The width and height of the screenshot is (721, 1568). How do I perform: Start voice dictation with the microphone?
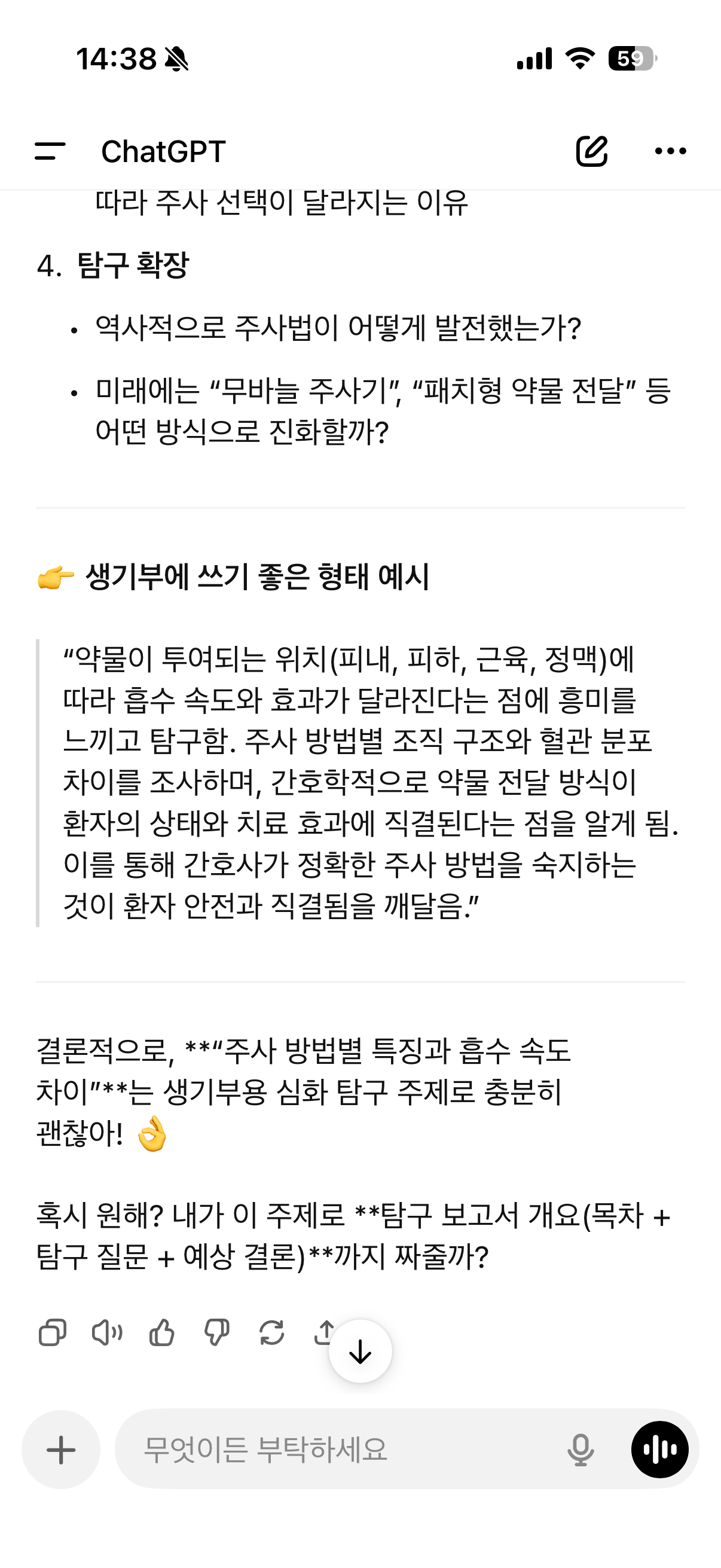(580, 1450)
